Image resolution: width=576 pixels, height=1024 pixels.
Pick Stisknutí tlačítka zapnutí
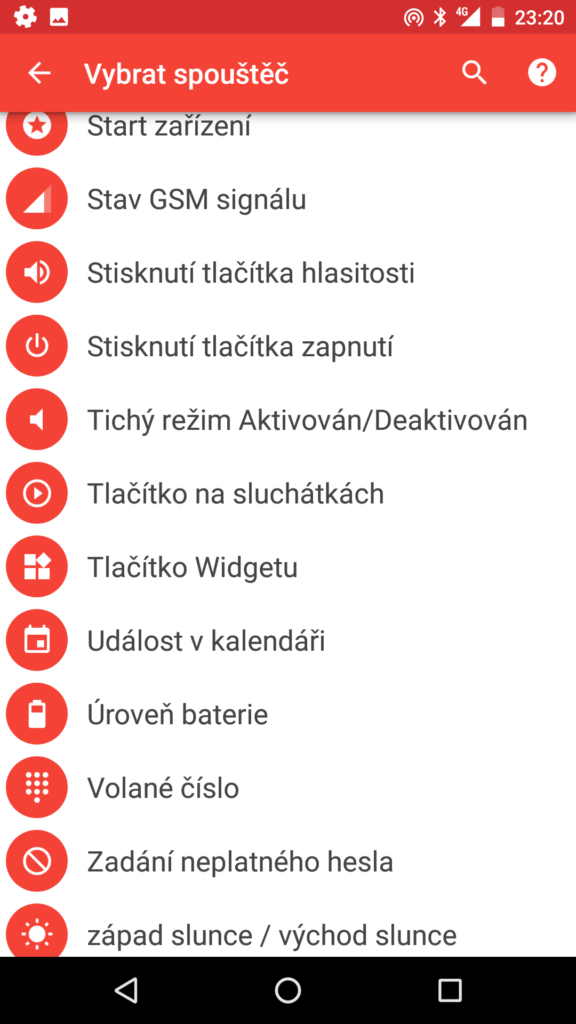point(288,347)
